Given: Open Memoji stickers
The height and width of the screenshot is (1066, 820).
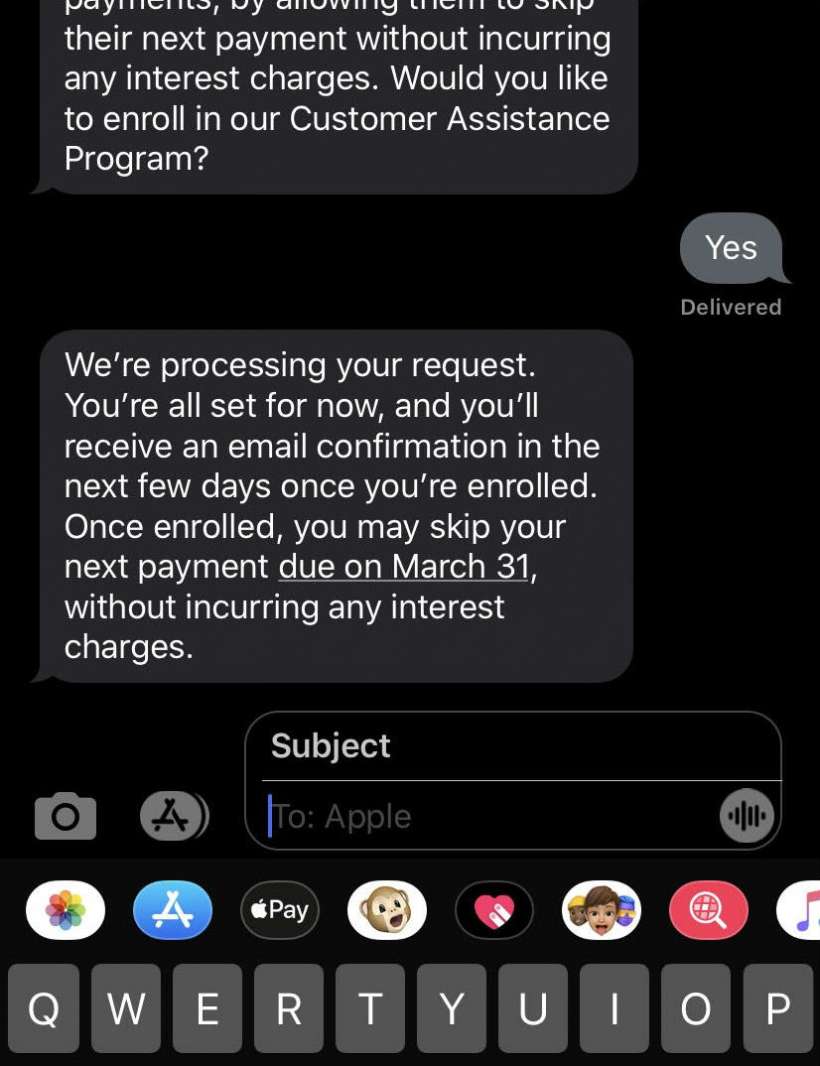Looking at the screenshot, I should (x=601, y=910).
